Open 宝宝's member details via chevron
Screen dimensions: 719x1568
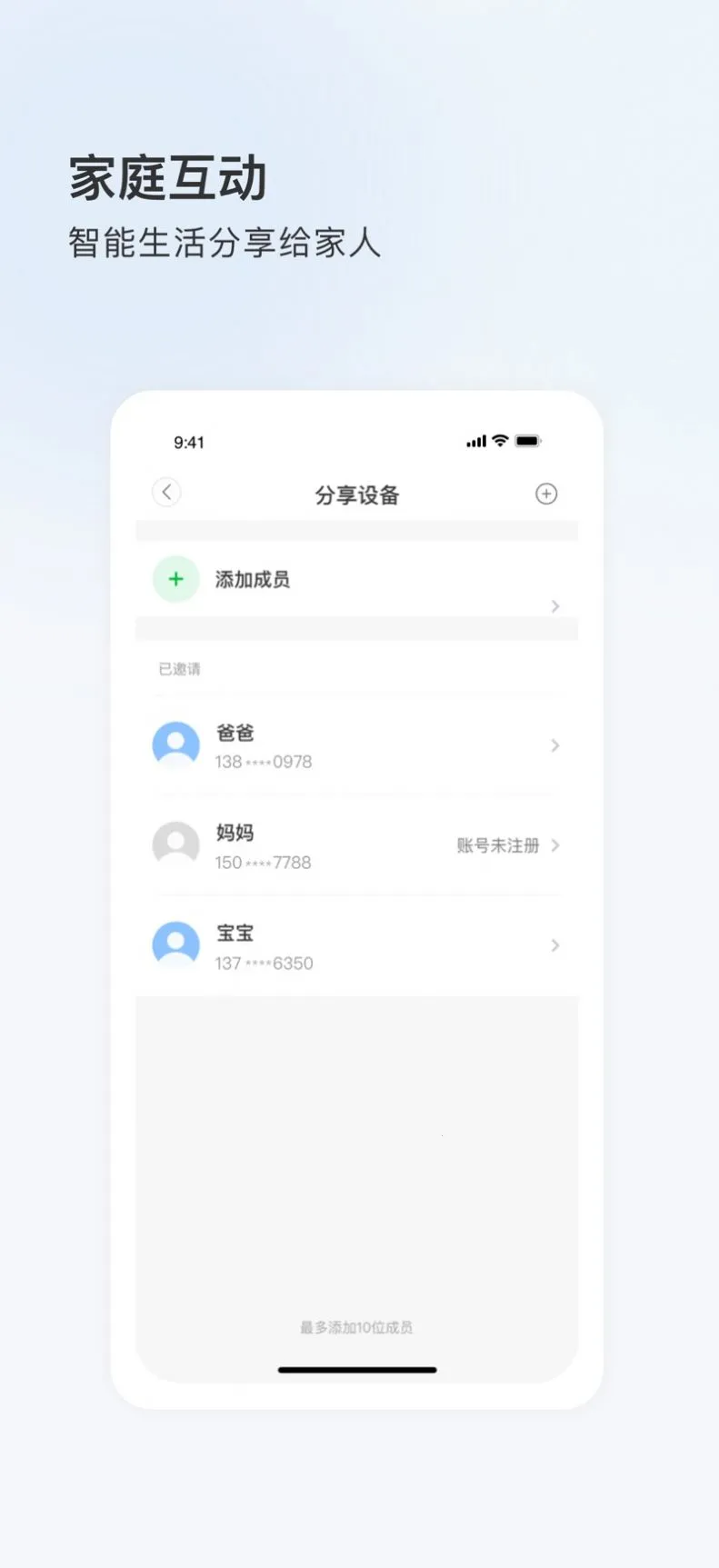tap(555, 945)
